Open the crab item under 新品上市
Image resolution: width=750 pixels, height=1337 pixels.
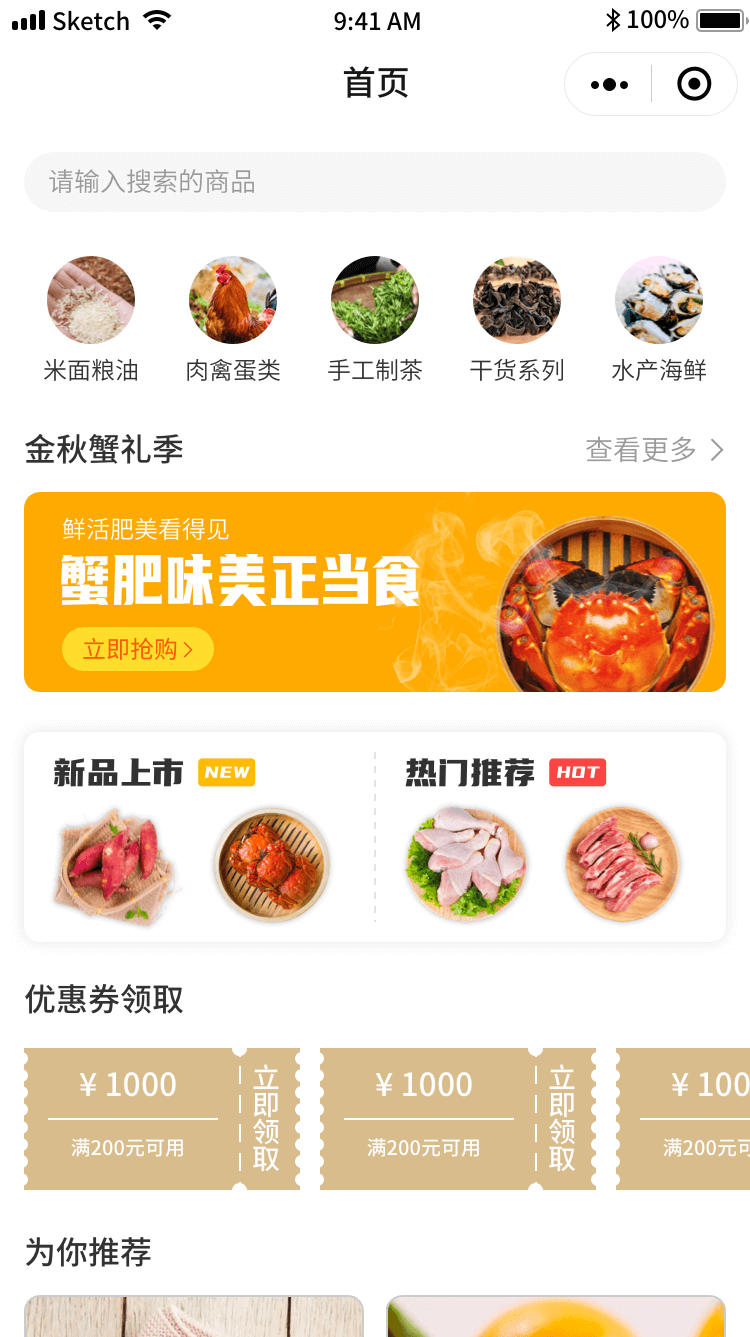(272, 865)
